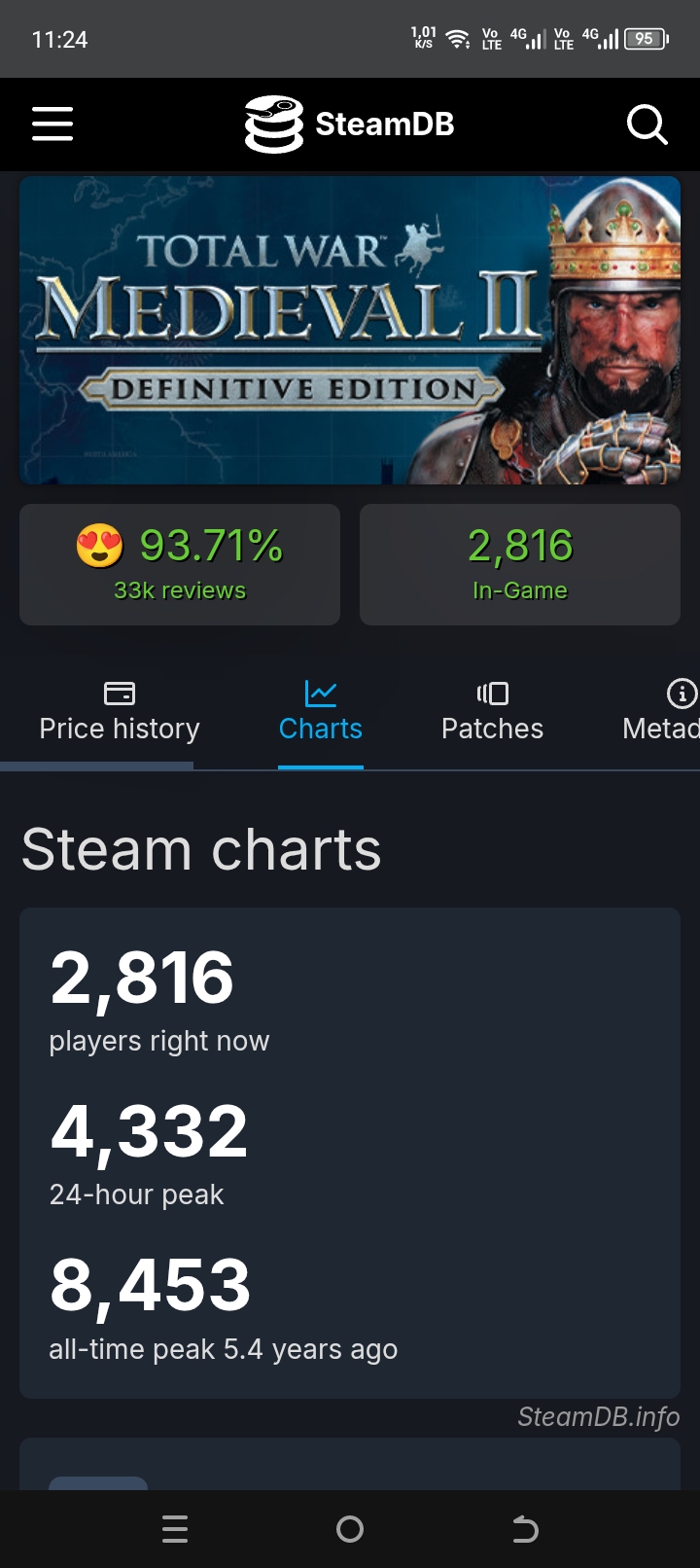Viewport: 700px width, 1568px height.
Task: Open the hamburger navigation menu
Action: [52, 125]
